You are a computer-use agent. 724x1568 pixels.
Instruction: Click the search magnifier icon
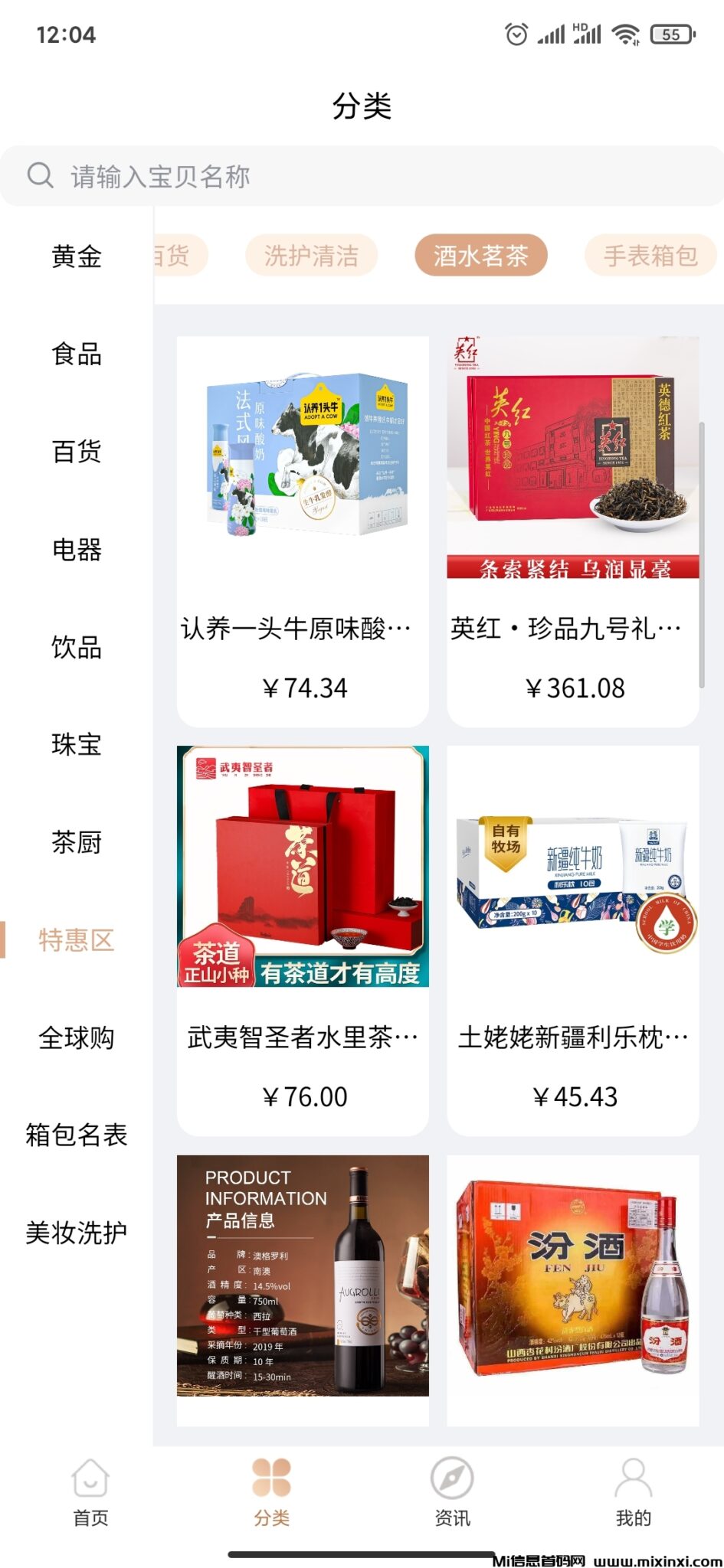(40, 177)
